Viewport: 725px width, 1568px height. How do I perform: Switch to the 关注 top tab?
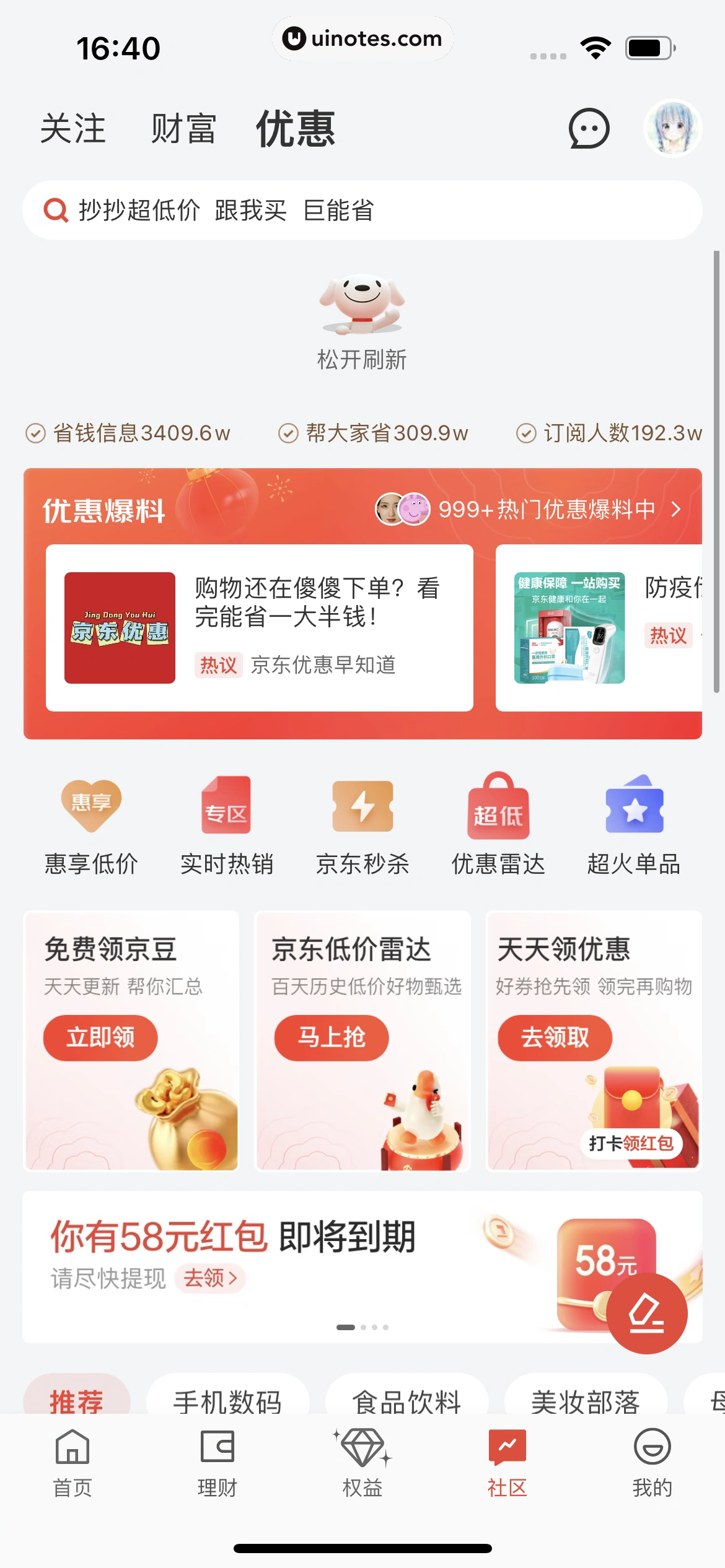72,129
